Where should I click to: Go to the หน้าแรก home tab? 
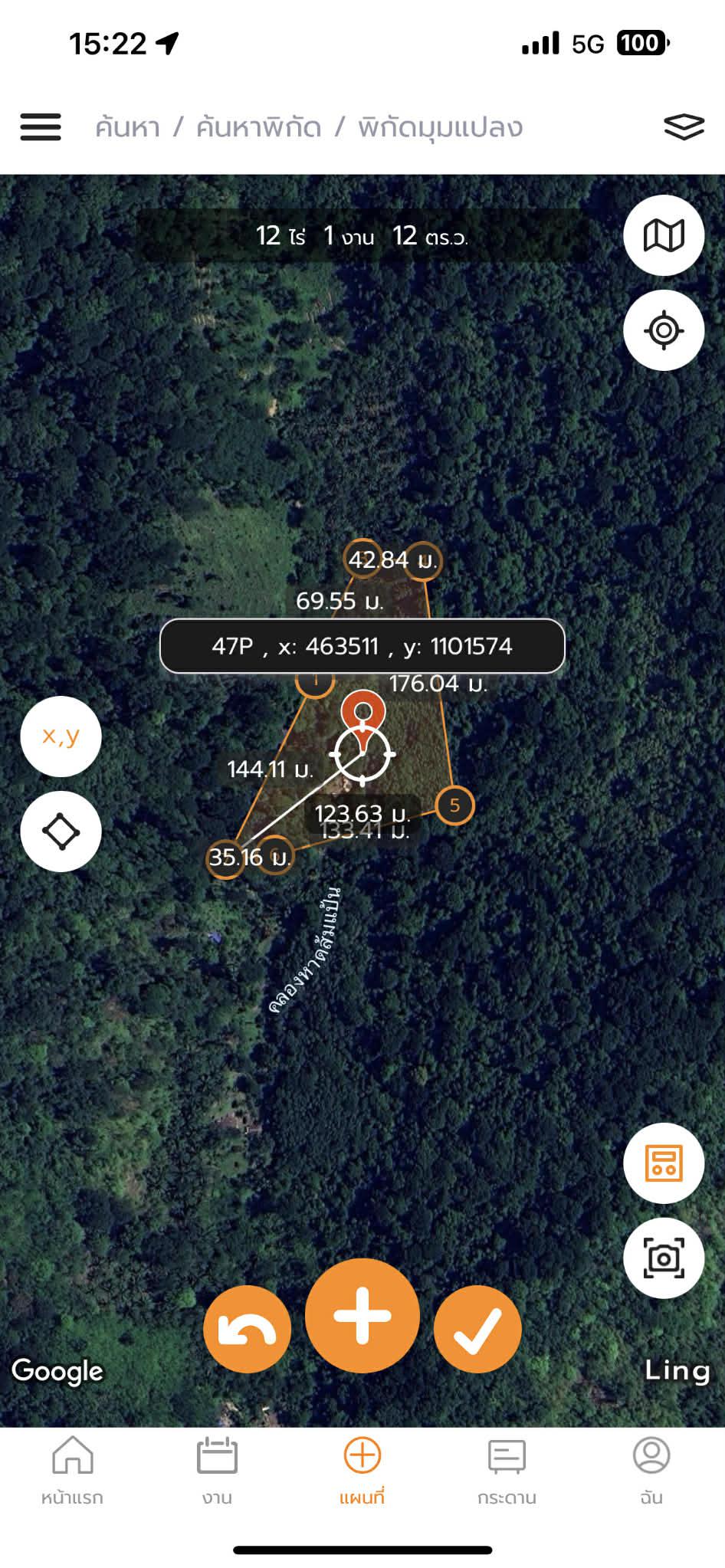coord(72,1471)
